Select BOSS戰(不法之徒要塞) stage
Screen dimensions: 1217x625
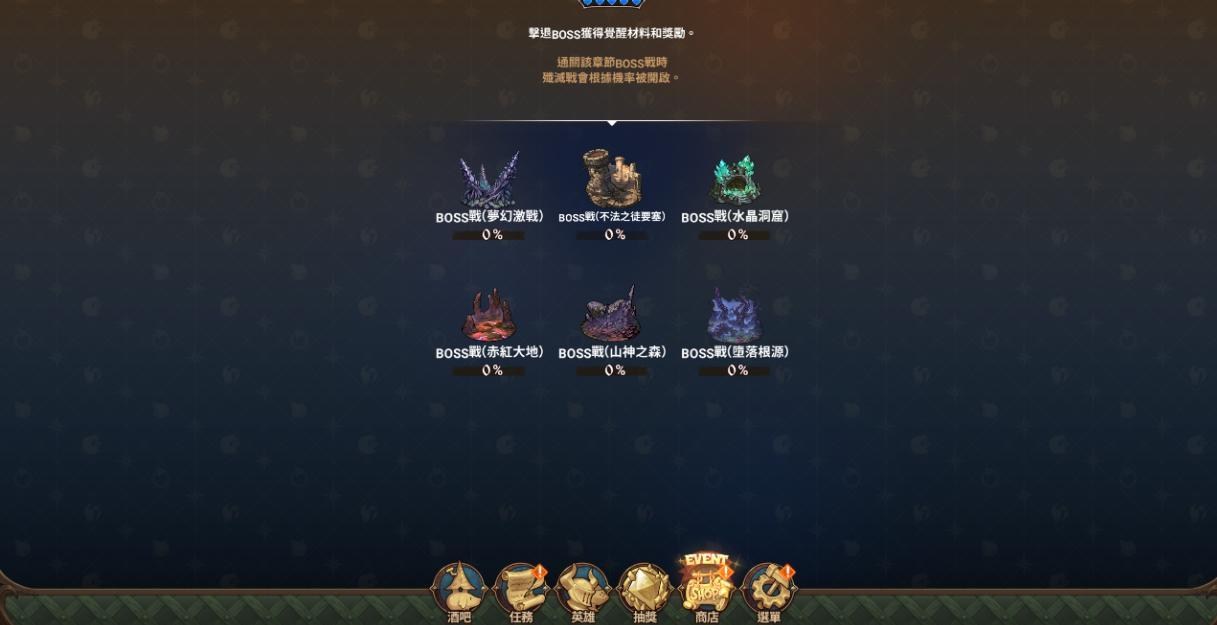(612, 180)
